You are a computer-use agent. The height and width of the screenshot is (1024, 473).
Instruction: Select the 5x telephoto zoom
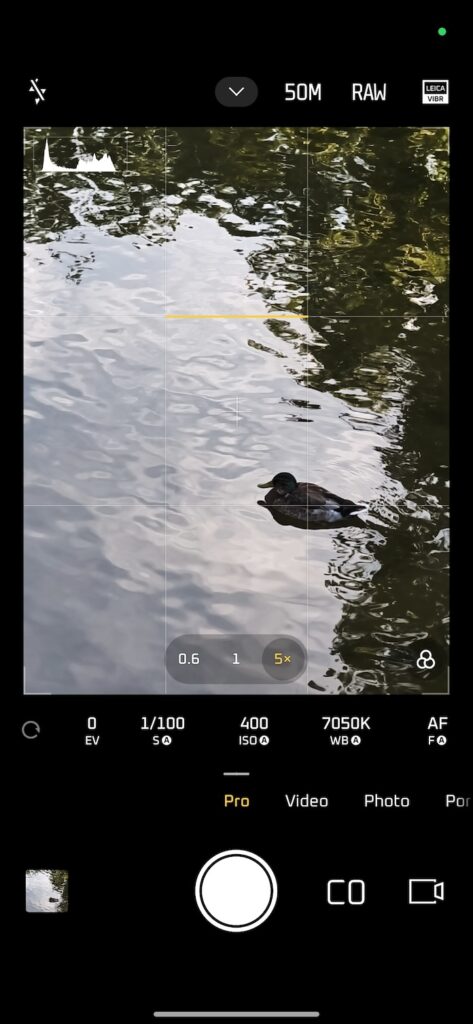pyautogui.click(x=282, y=659)
